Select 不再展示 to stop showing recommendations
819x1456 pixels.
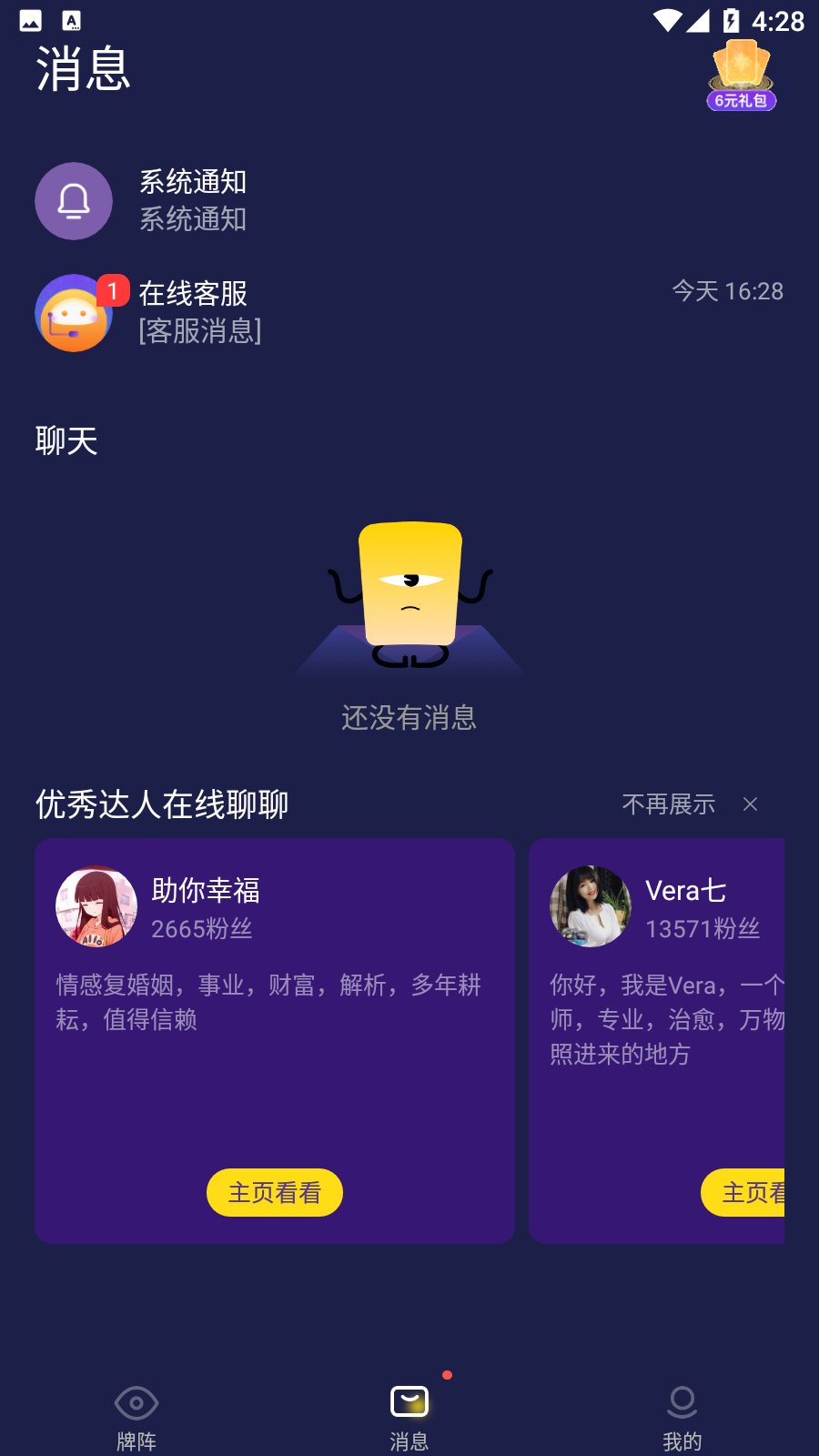[668, 804]
